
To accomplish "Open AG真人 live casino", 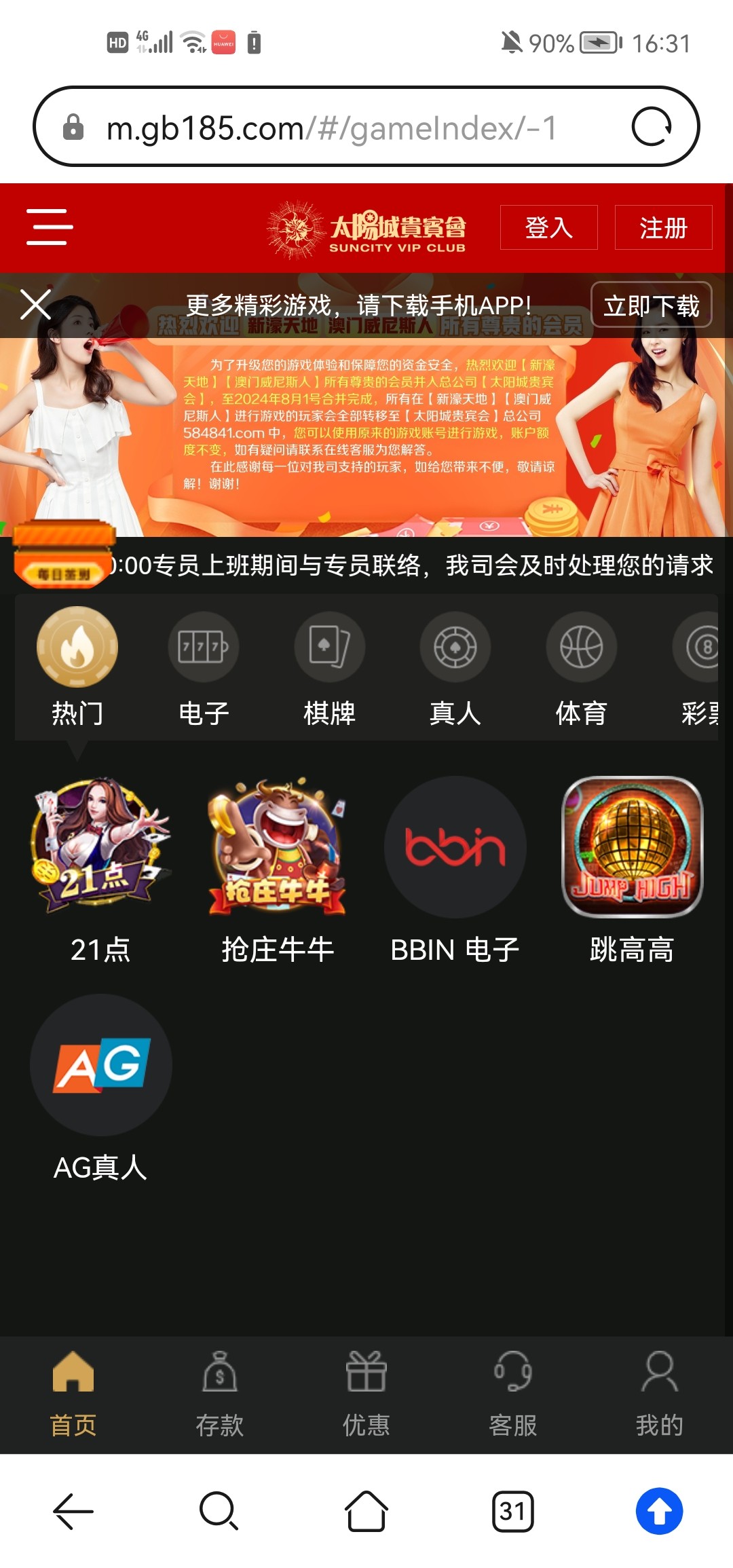I will pyautogui.click(x=100, y=1086).
